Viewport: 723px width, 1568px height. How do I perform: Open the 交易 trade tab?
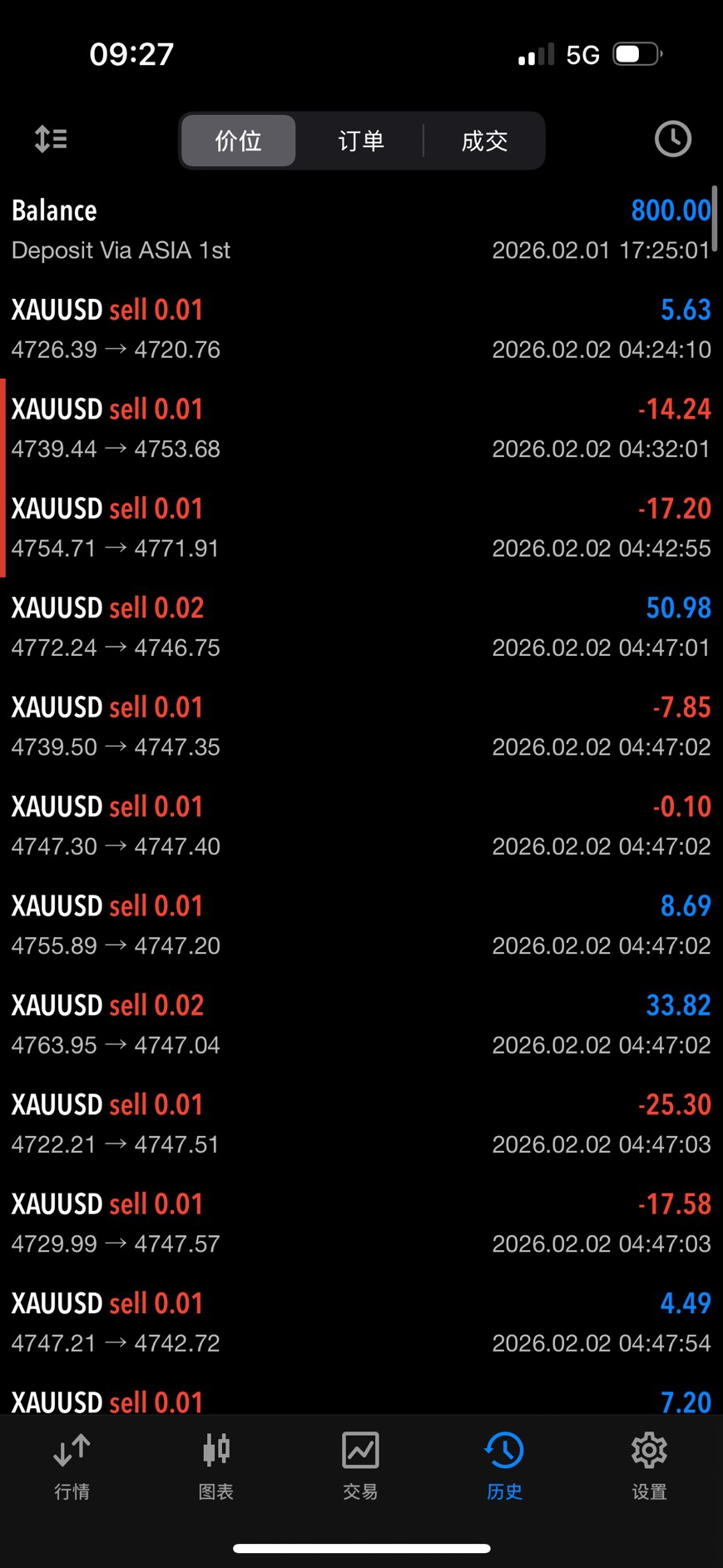(360, 1466)
